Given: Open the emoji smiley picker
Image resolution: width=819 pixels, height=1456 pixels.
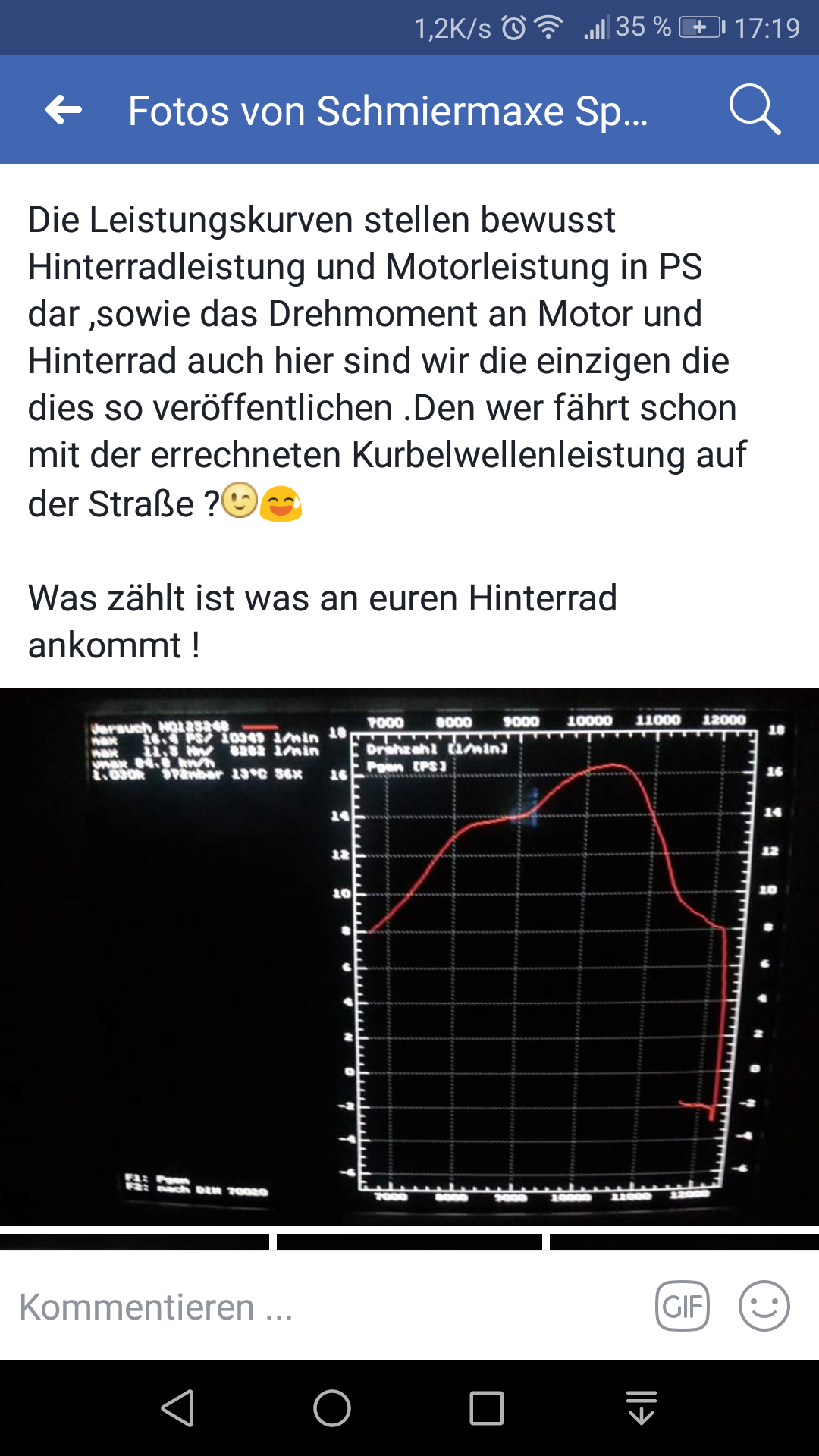Looking at the screenshot, I should (x=764, y=1306).
